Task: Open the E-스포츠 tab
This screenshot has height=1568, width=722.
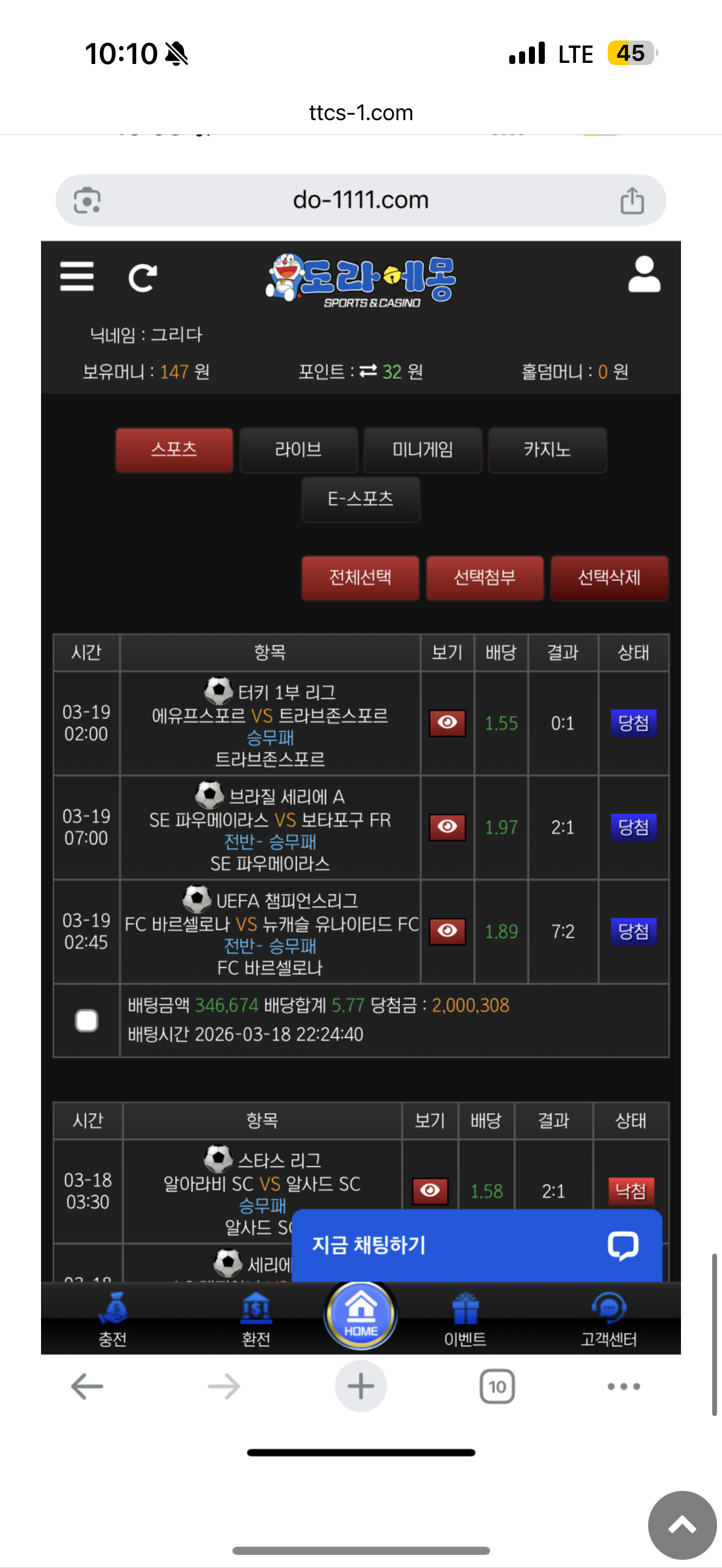Action: (x=360, y=499)
